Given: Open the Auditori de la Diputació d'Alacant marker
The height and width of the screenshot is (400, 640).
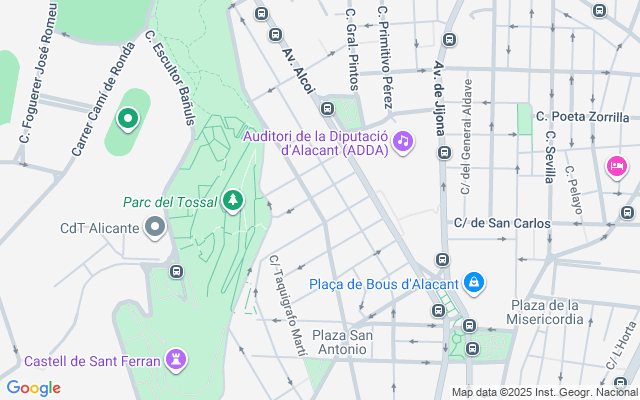Looking at the screenshot, I should 403,142.
